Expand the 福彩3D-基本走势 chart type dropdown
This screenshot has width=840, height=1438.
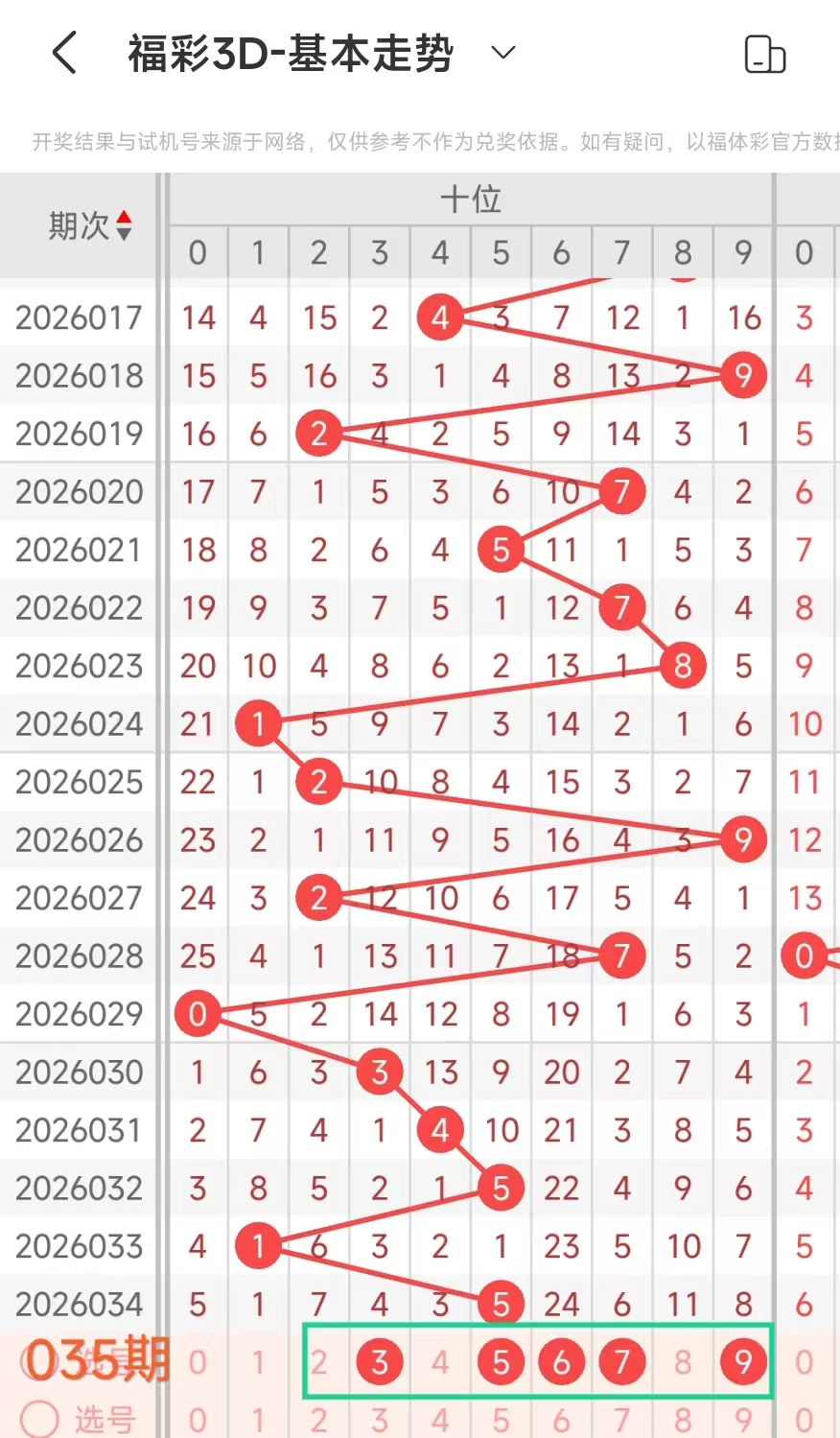click(x=503, y=53)
